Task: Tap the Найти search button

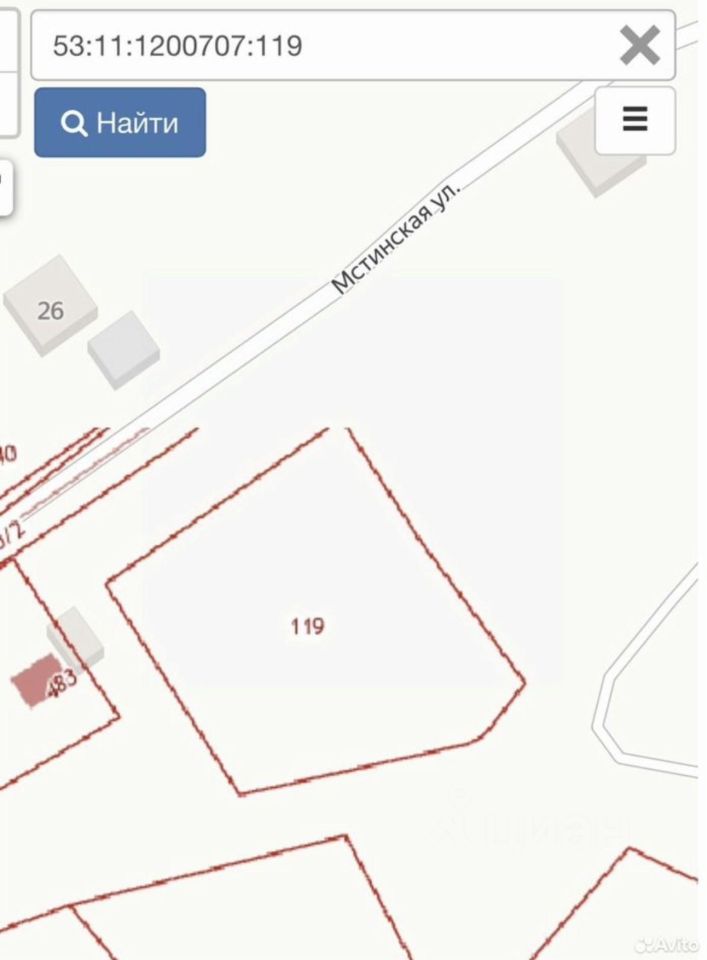Action: 120,123
